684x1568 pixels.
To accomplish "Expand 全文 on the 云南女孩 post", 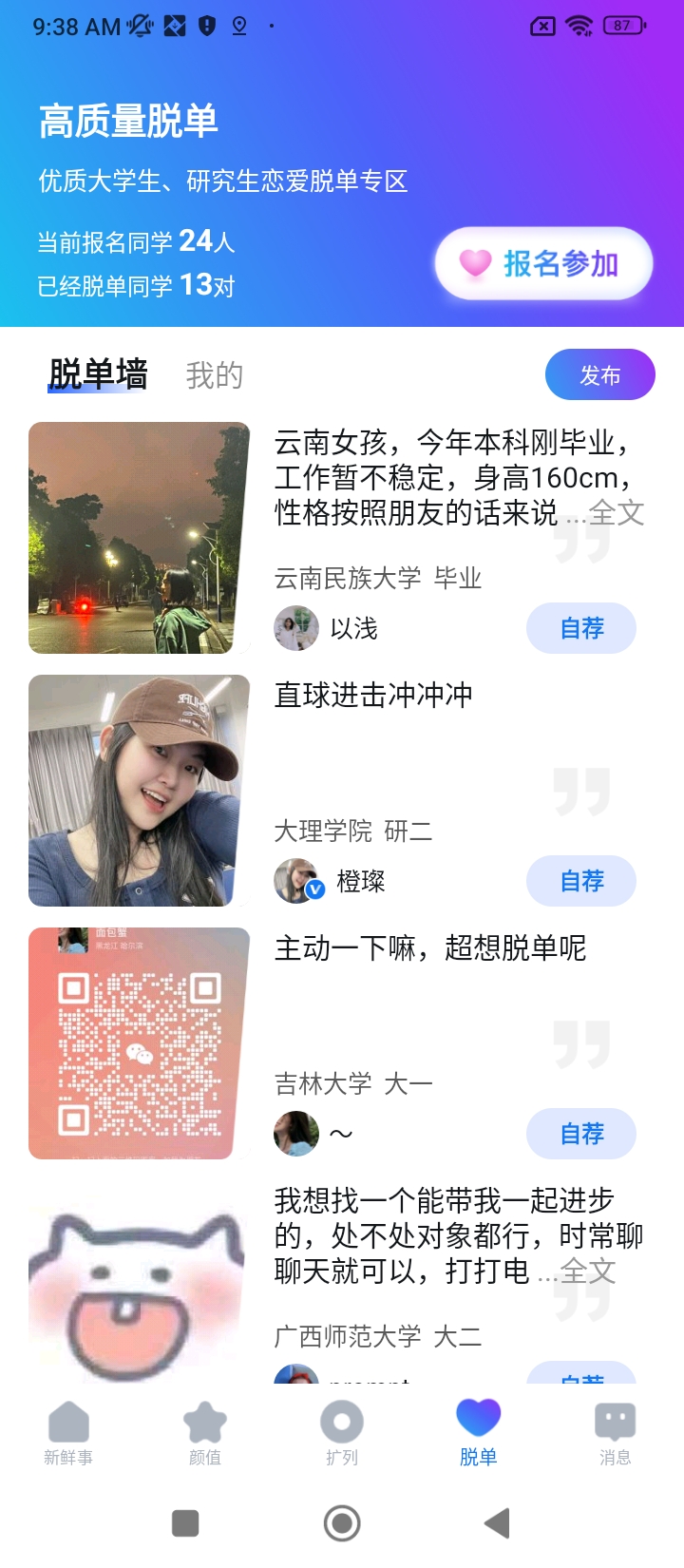I will 616,513.
